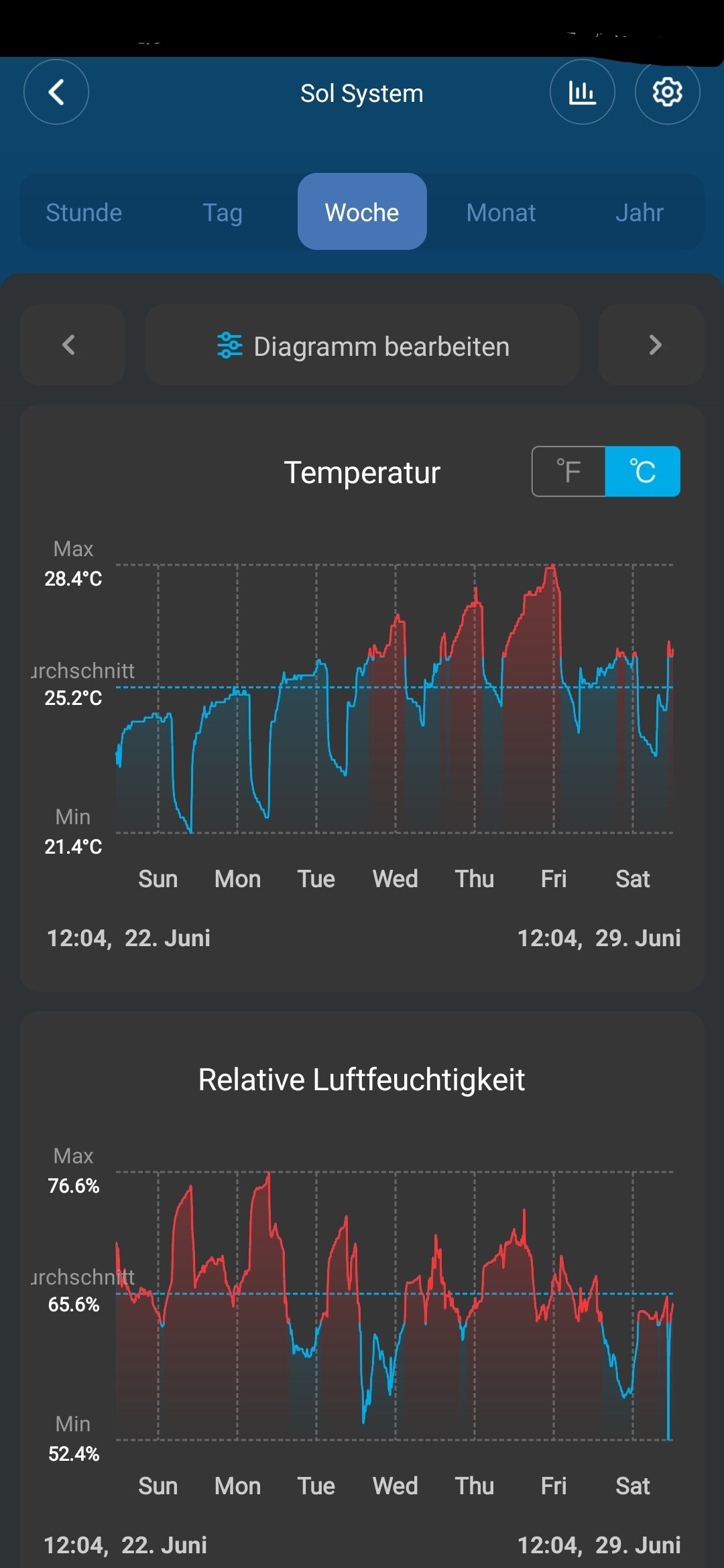Select the Woche tab

(x=362, y=212)
